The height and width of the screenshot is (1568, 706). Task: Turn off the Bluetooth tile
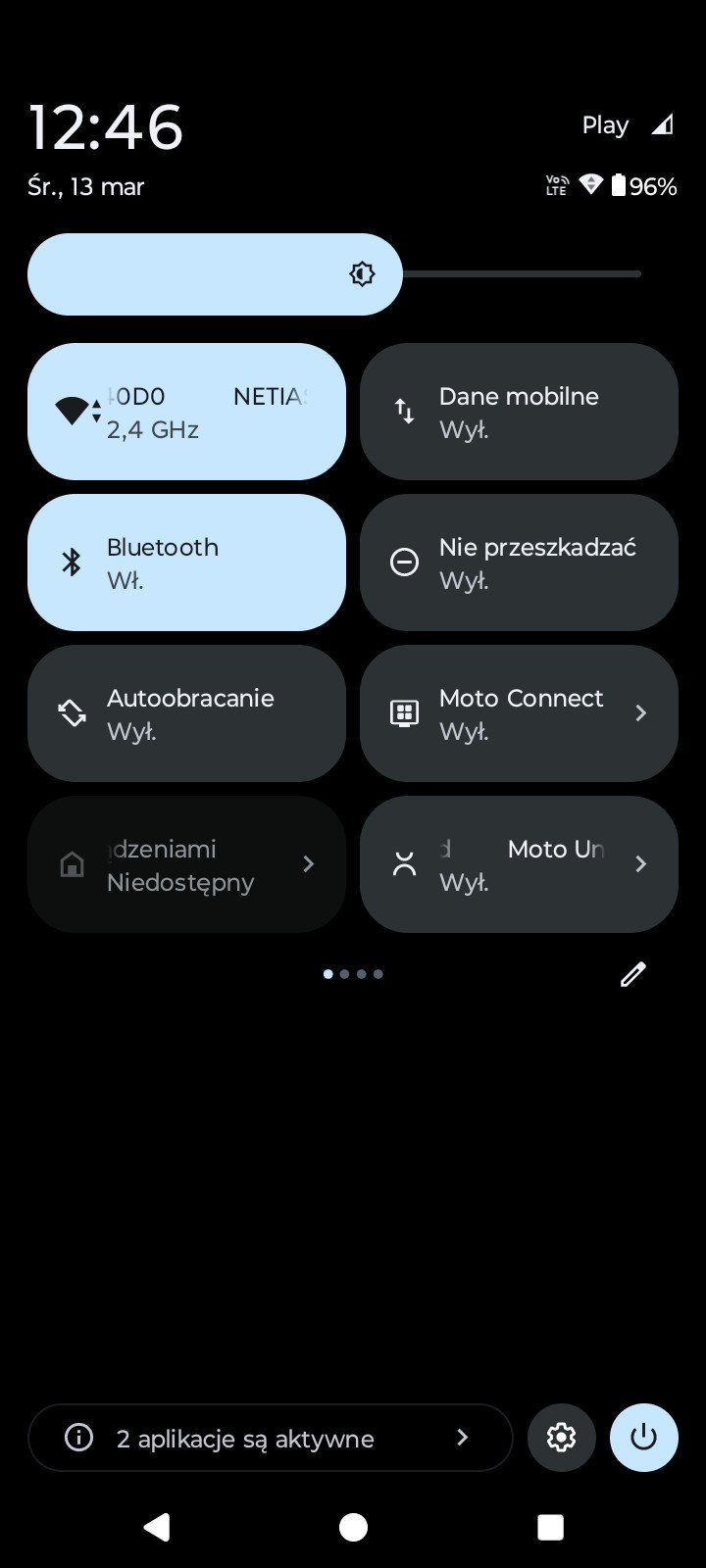tap(186, 563)
